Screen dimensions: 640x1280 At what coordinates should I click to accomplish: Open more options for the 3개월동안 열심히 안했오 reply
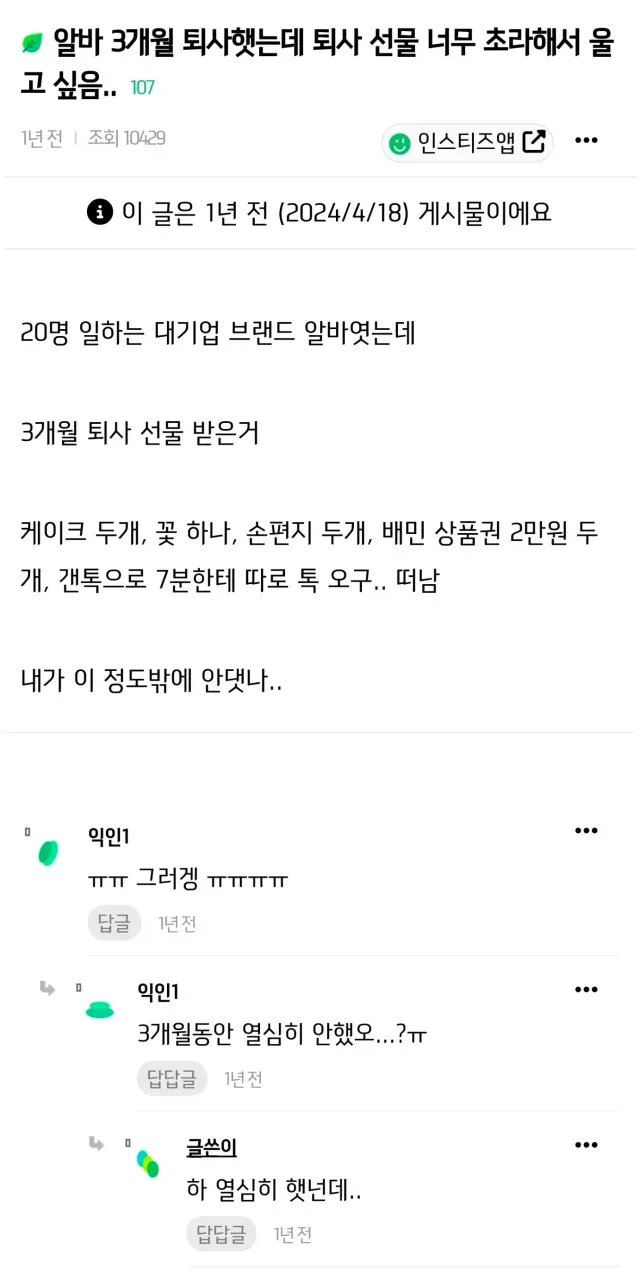[x=586, y=989]
